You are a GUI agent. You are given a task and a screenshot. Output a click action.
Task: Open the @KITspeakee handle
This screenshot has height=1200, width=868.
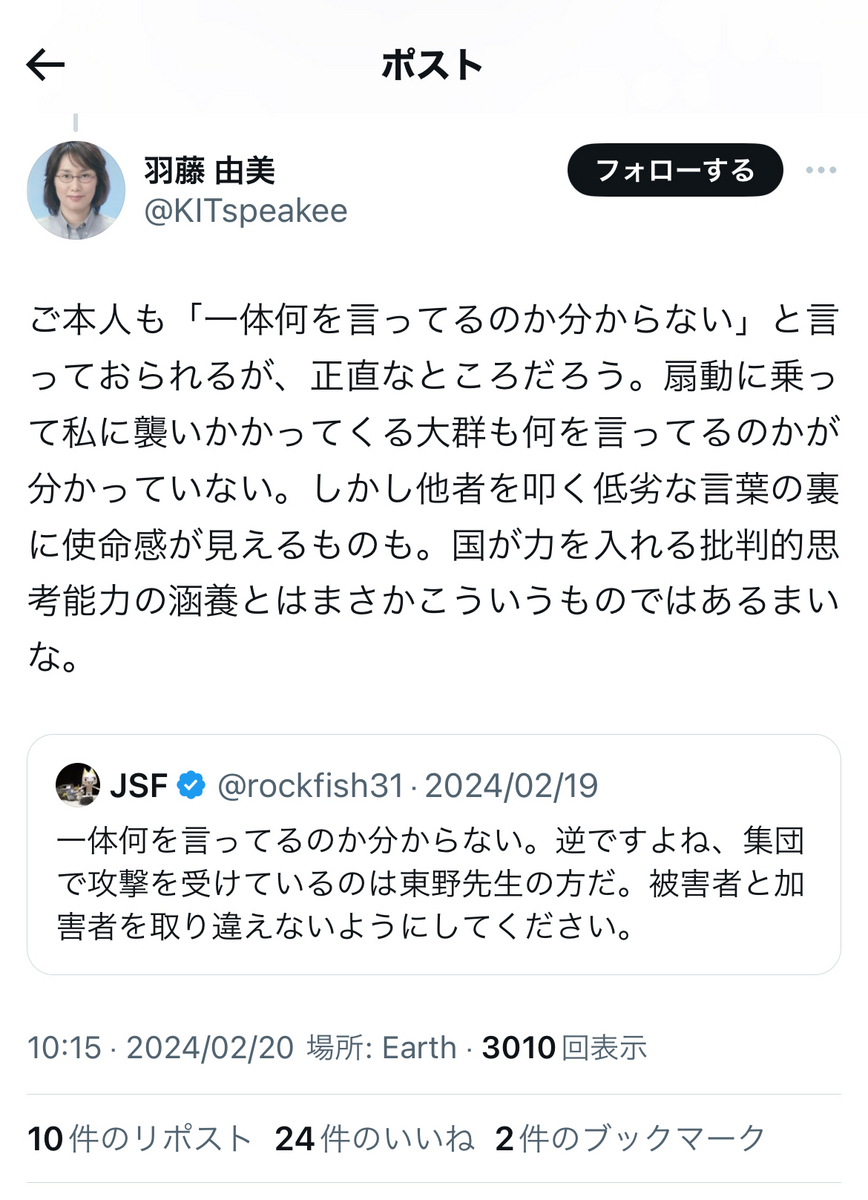click(247, 212)
